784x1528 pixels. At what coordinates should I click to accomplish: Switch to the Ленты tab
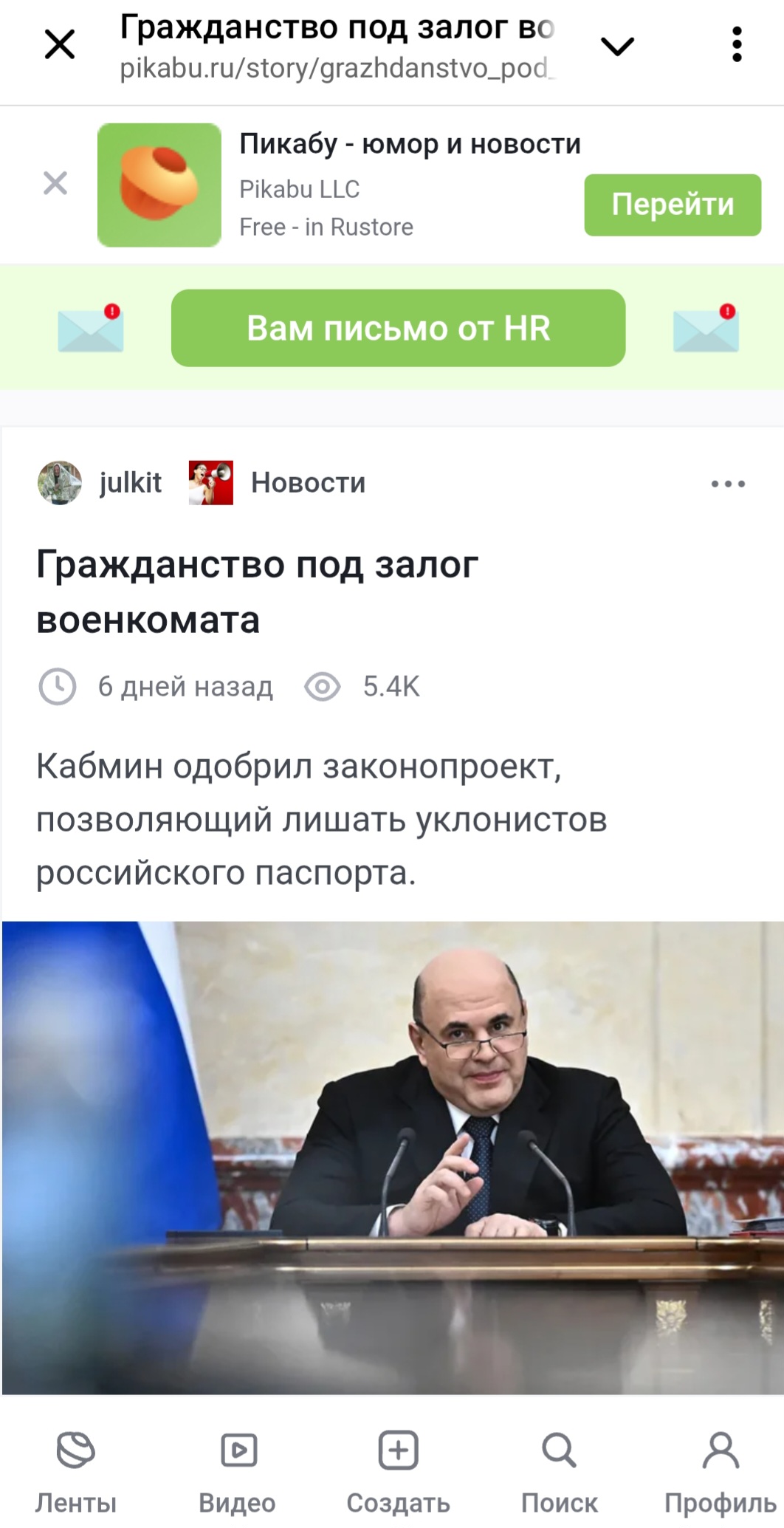[x=76, y=1471]
